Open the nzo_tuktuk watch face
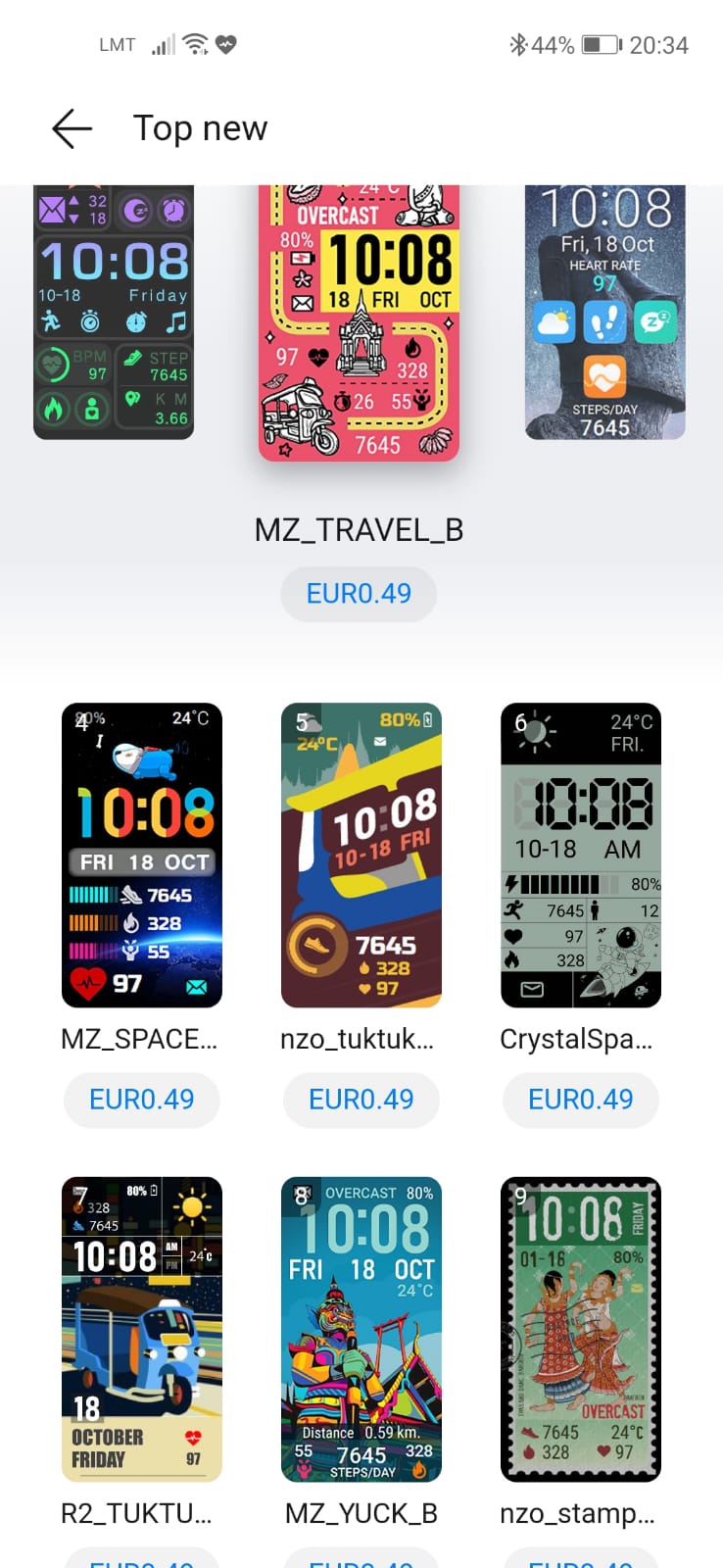This screenshot has width=723, height=1568. [x=361, y=855]
